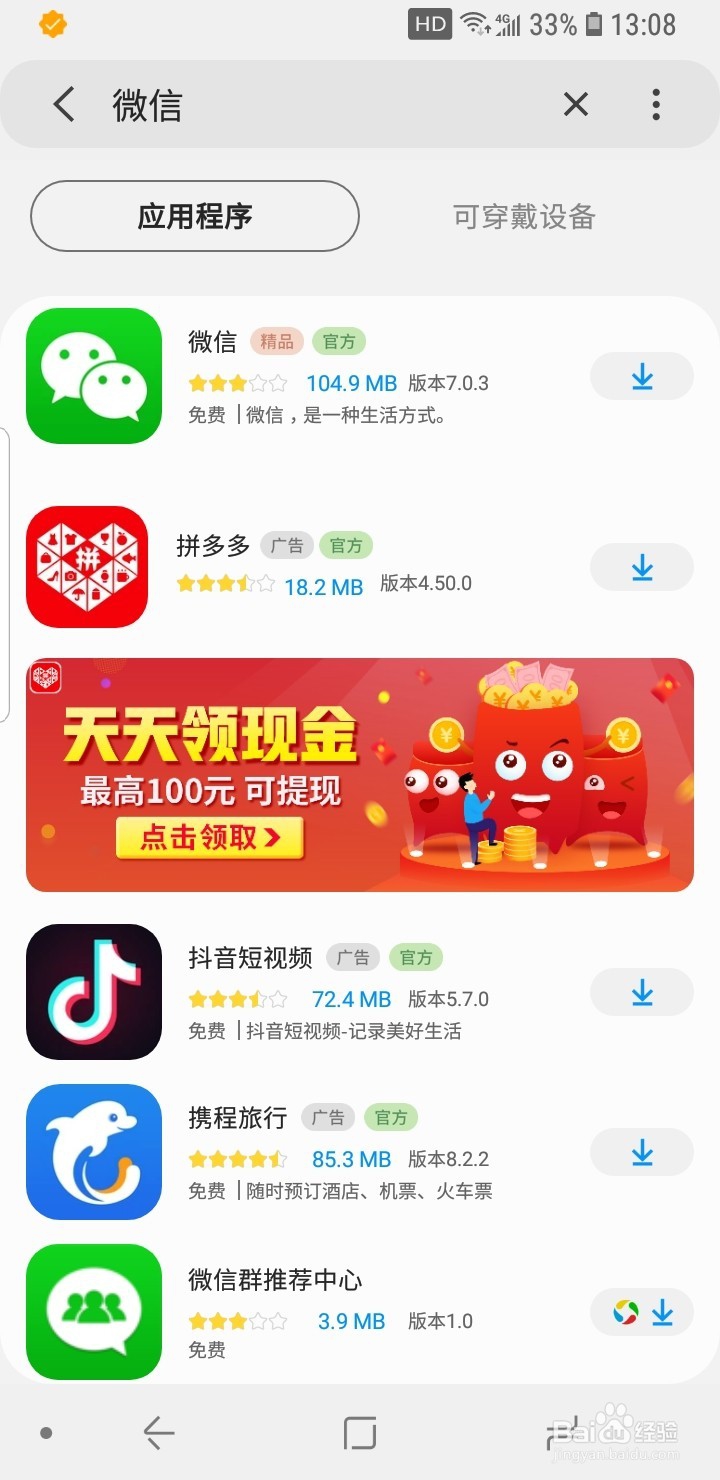The width and height of the screenshot is (720, 1480).
Task: Download the 微信 app
Action: click(x=641, y=376)
